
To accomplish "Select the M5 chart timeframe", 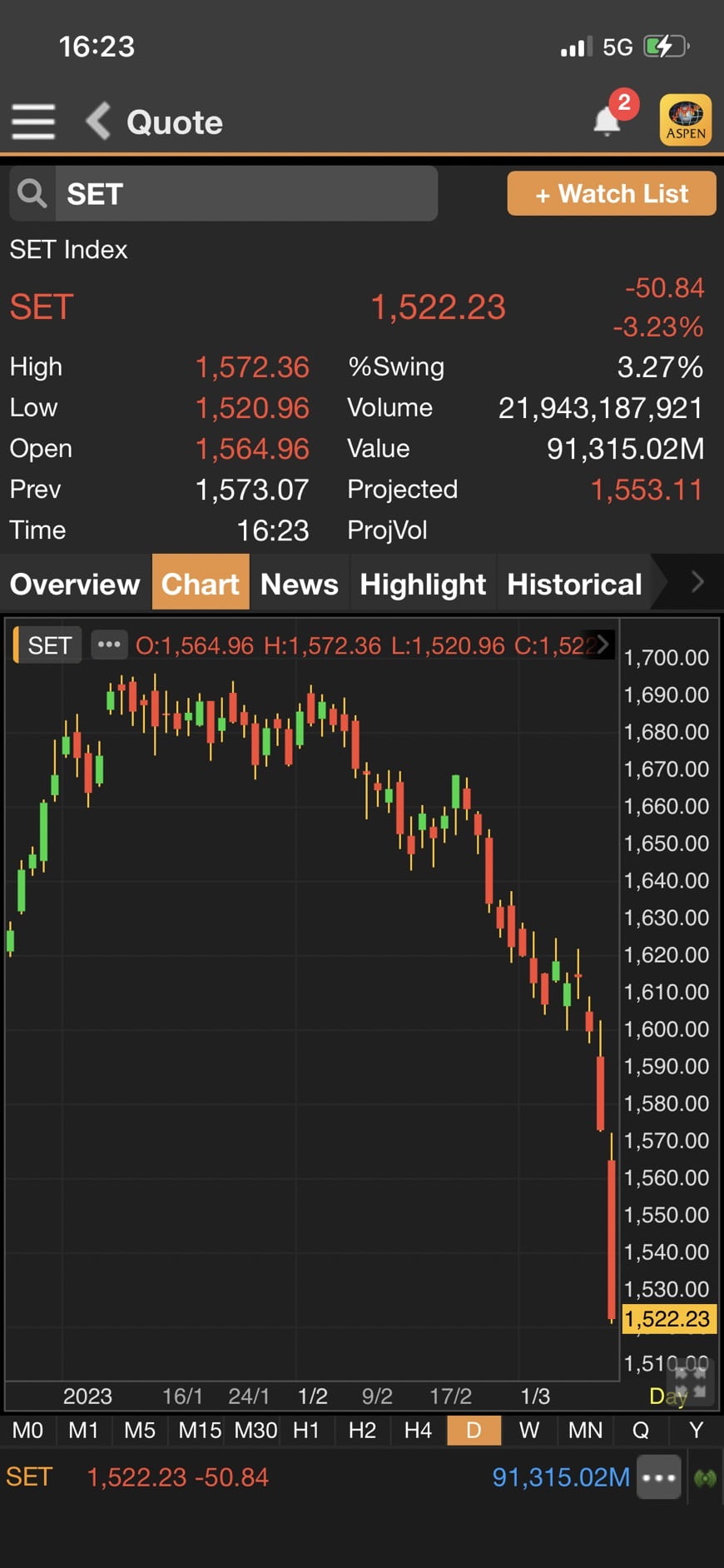I will (140, 1431).
